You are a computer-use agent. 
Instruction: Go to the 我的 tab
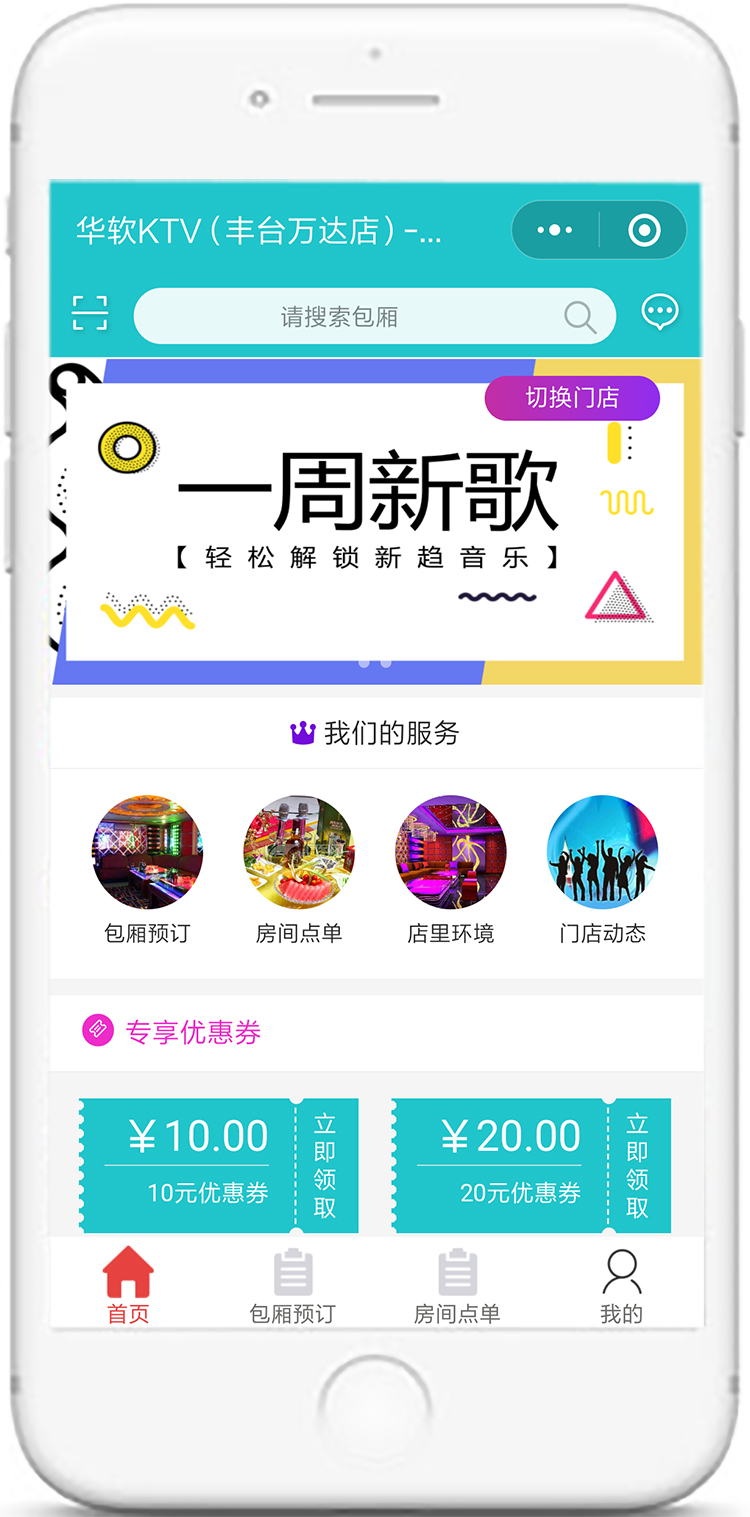coord(621,1286)
